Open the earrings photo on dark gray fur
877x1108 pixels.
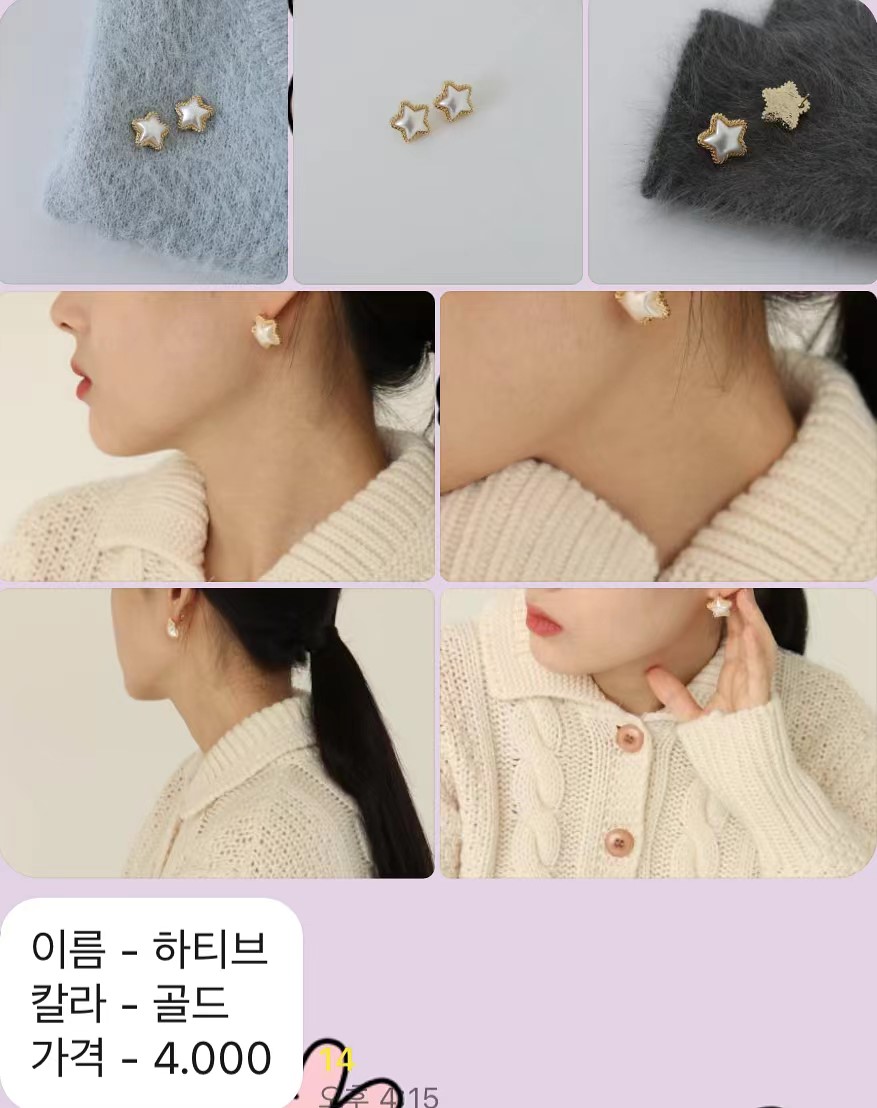point(732,141)
